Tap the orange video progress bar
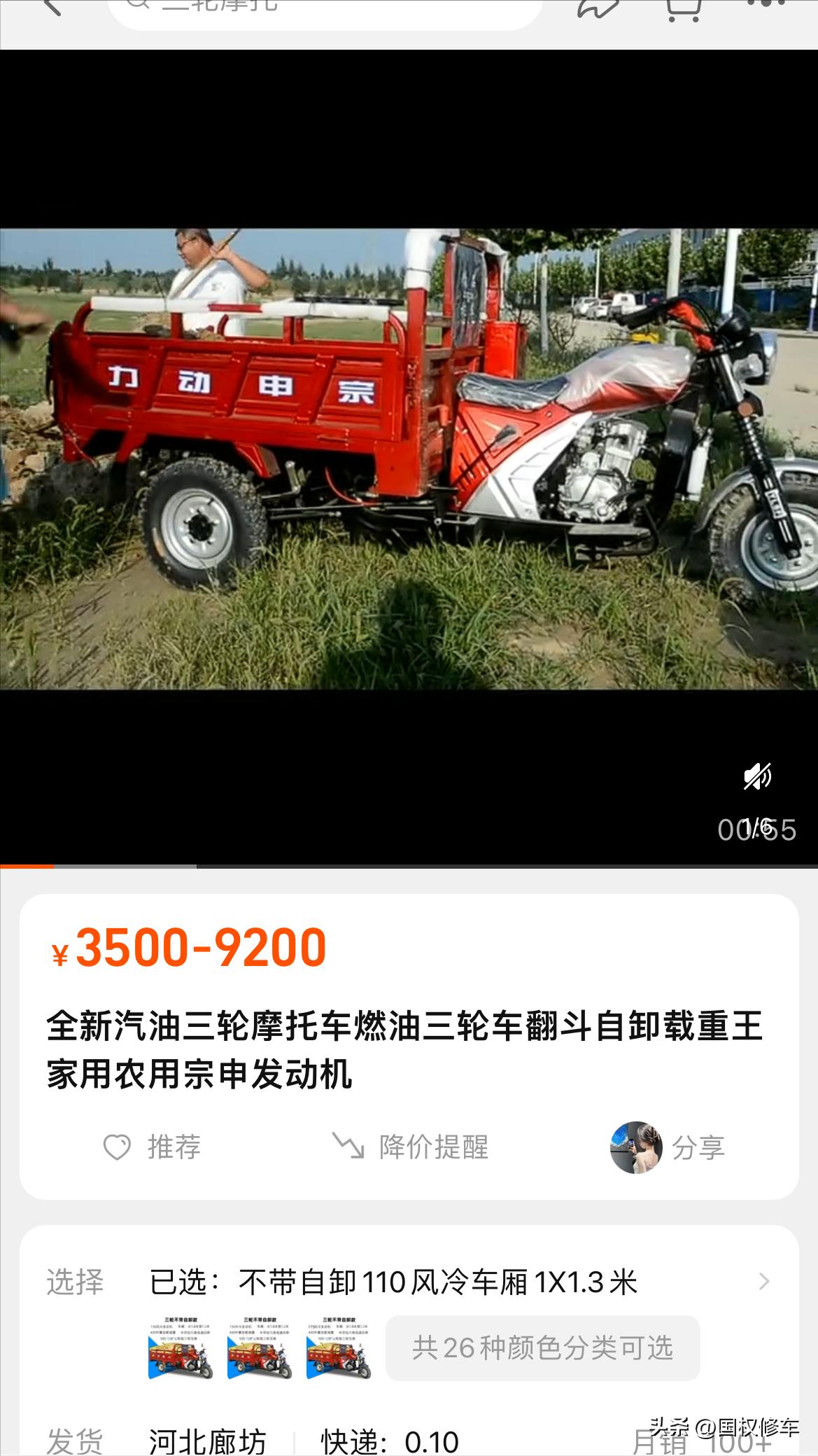Screen dimensions: 818x1456 click(x=28, y=865)
